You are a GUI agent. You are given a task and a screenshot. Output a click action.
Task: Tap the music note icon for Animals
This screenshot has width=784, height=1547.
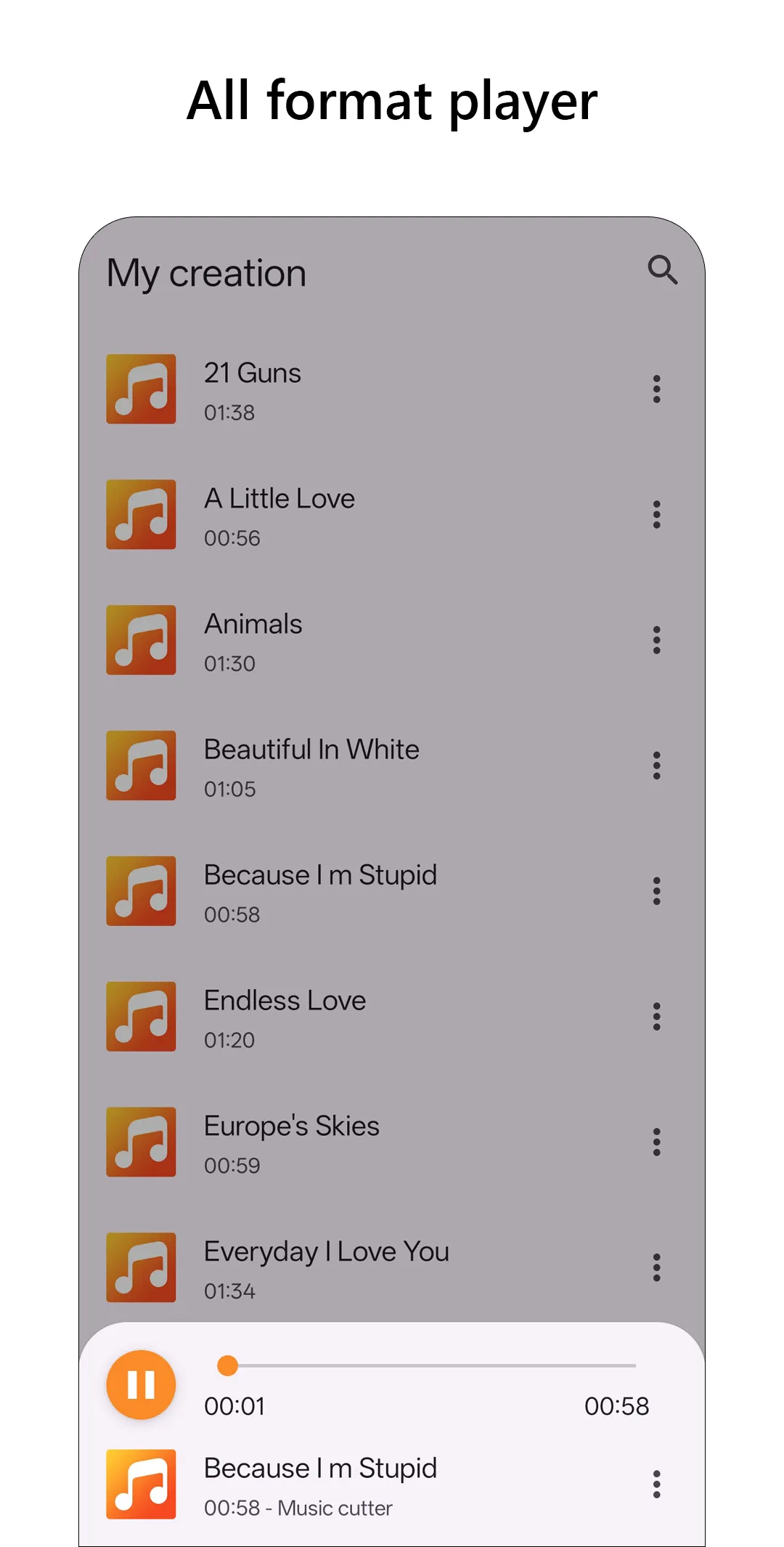point(141,640)
